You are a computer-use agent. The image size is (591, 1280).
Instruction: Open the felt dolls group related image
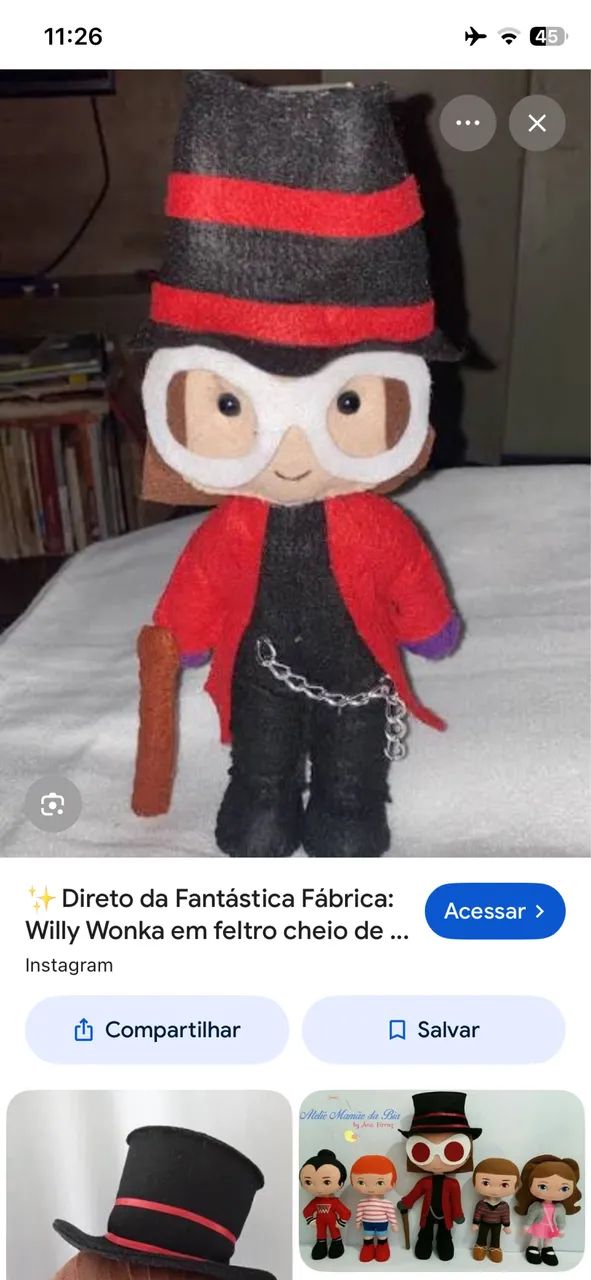click(442, 1185)
